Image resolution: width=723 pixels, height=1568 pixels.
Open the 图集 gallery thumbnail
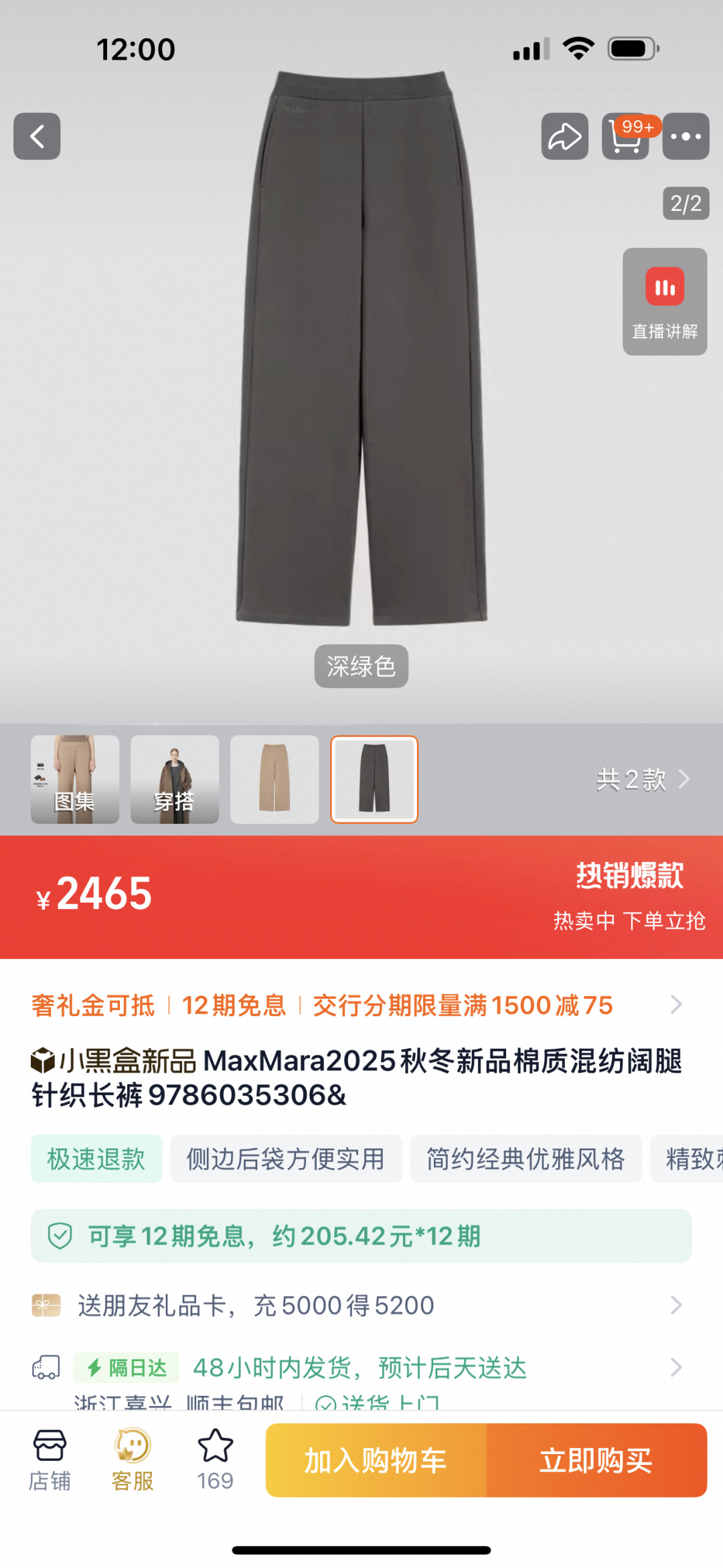point(75,779)
